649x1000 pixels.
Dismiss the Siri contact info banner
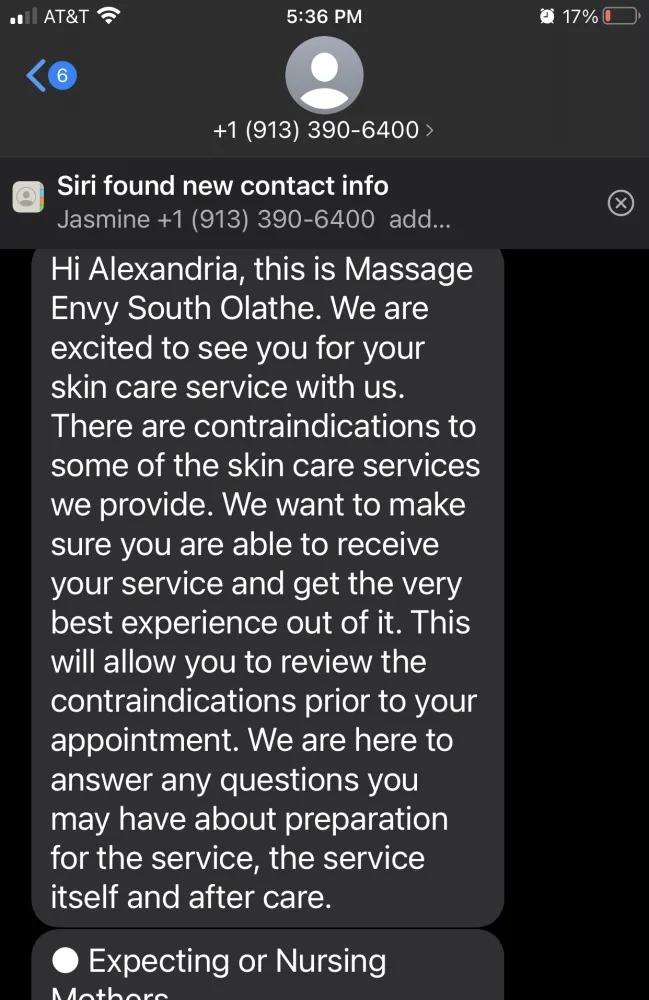pyautogui.click(x=620, y=203)
